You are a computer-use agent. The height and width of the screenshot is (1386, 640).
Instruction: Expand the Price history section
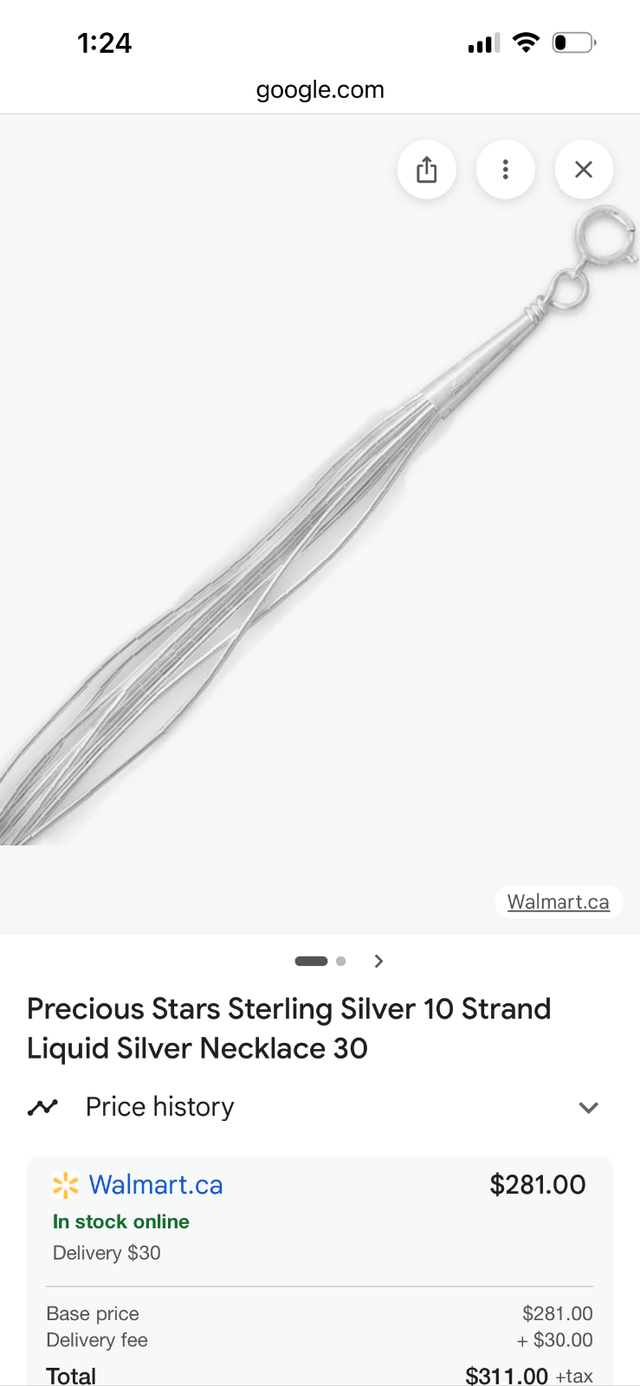click(589, 1107)
